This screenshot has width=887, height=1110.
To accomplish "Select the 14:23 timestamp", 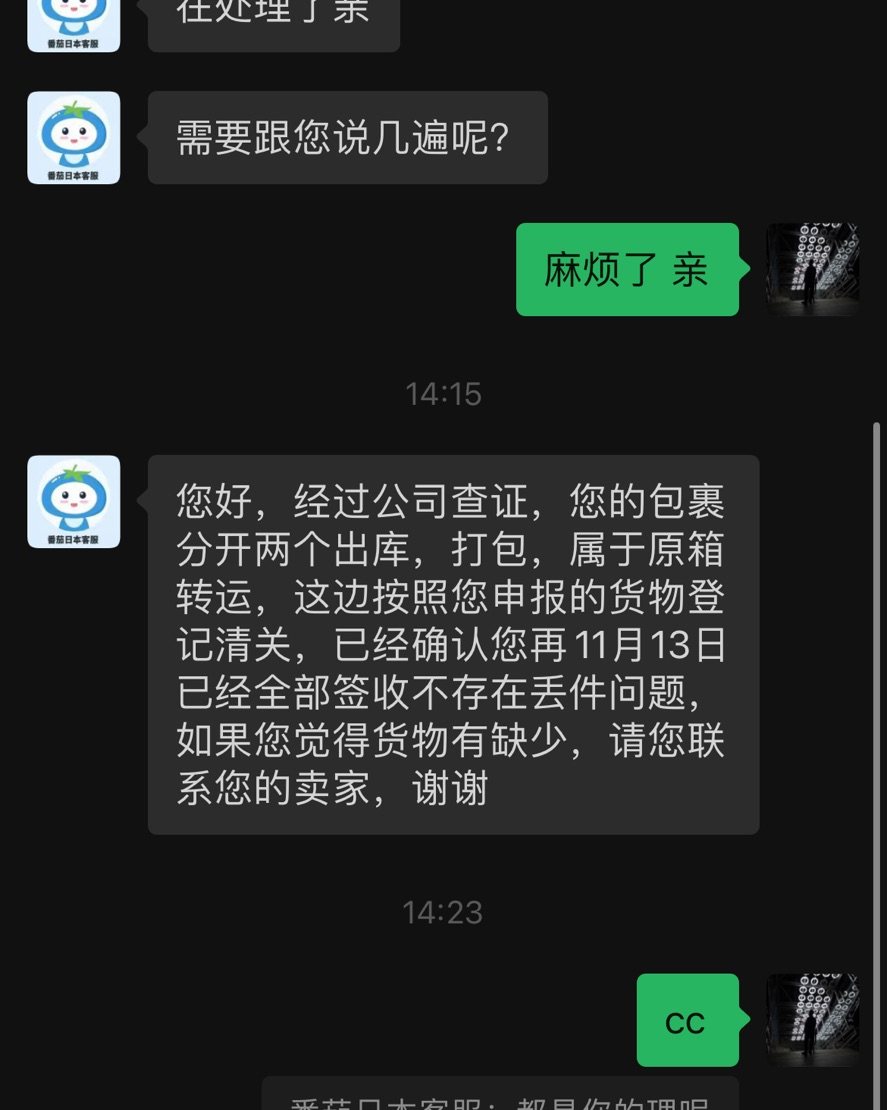I will pyautogui.click(x=443, y=912).
